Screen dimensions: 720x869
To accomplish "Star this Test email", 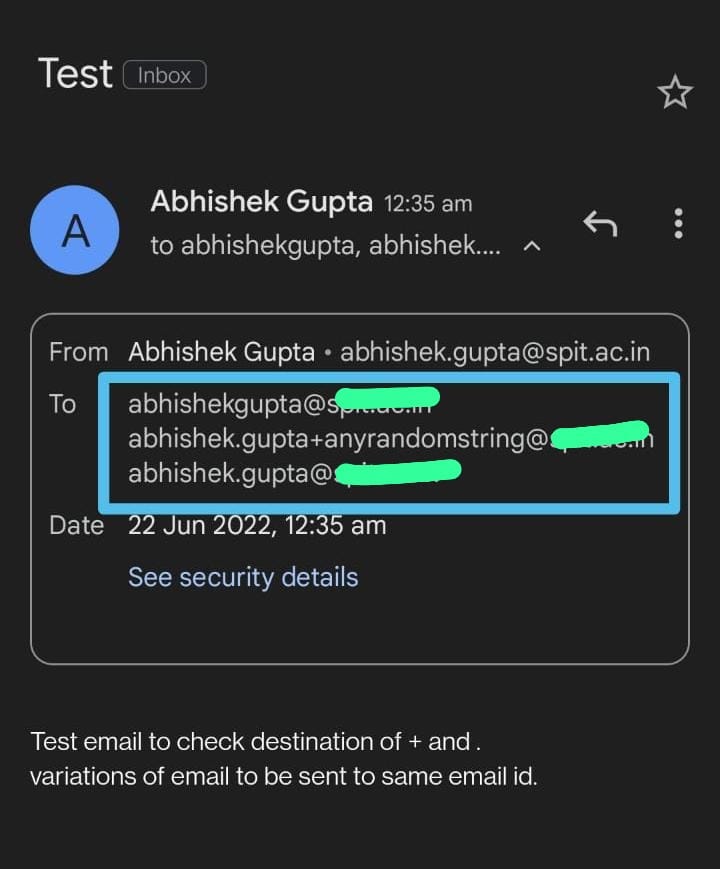I will coord(675,93).
